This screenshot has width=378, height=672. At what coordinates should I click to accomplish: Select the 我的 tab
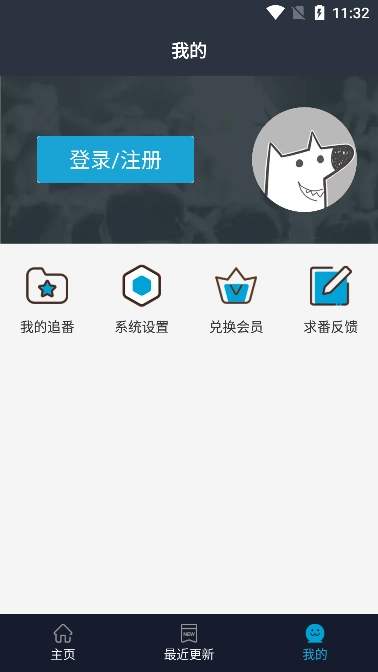(x=315, y=642)
